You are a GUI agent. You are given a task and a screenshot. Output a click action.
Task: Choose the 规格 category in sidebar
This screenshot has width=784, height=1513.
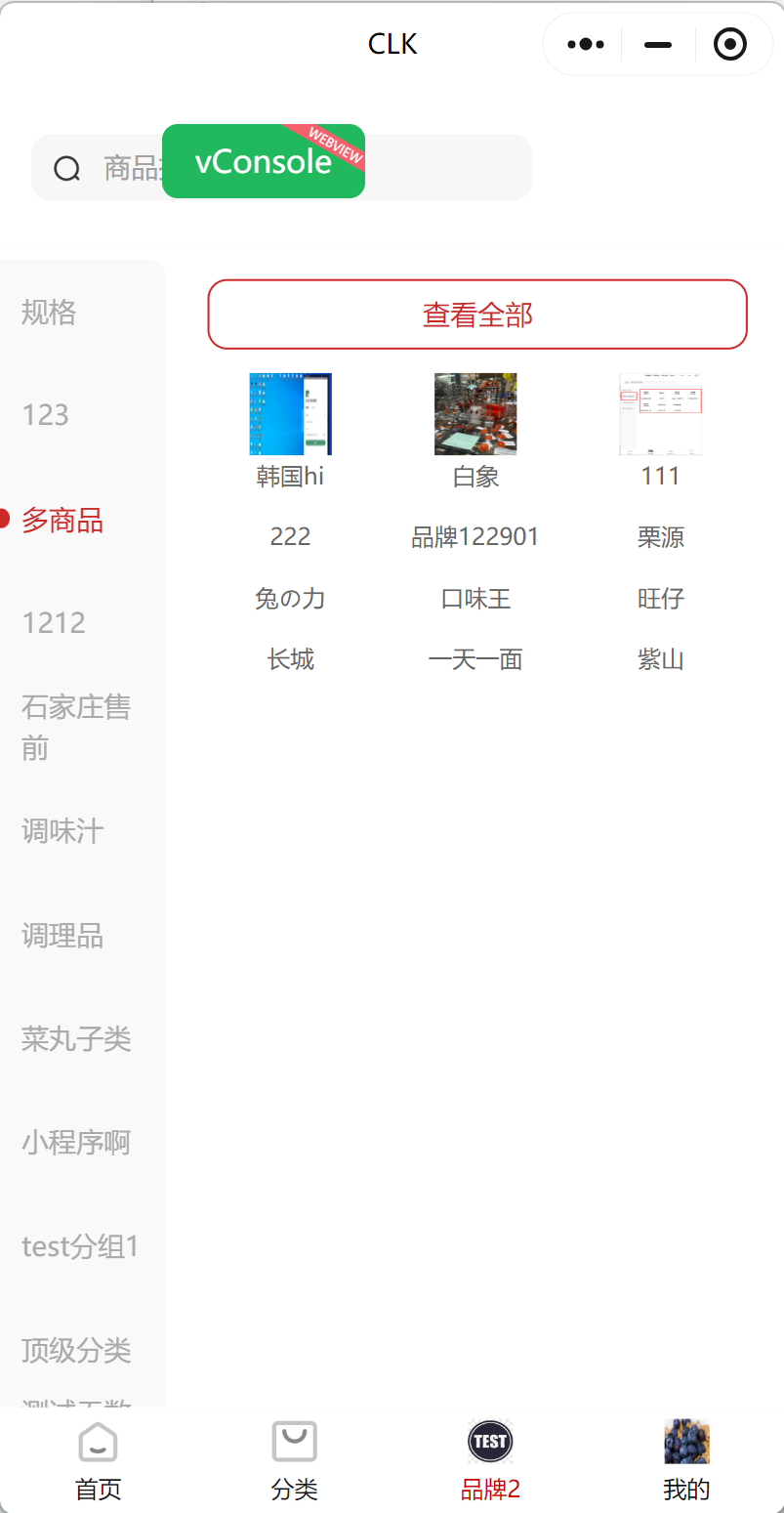coord(49,313)
